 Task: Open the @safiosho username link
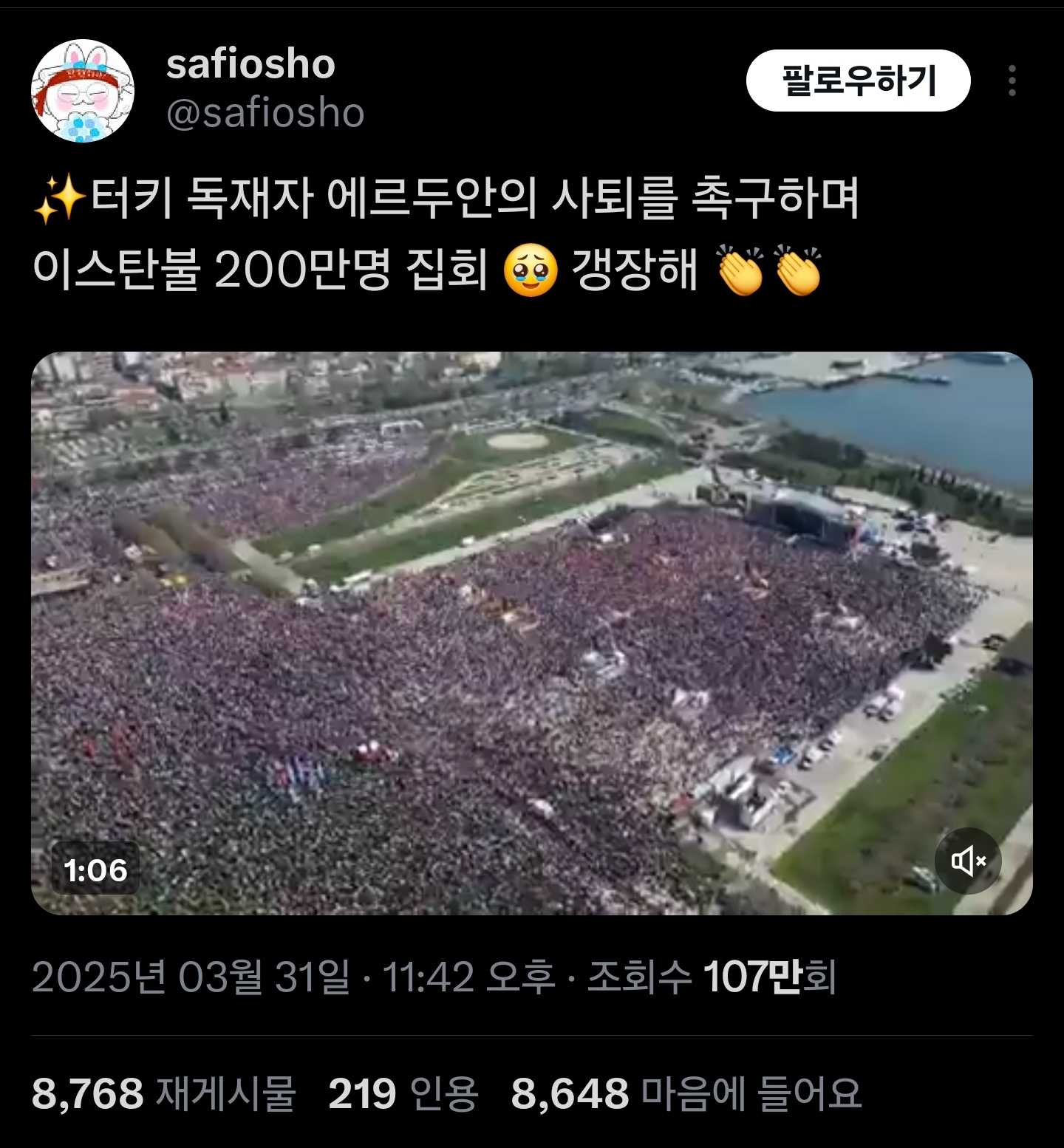pos(265,113)
